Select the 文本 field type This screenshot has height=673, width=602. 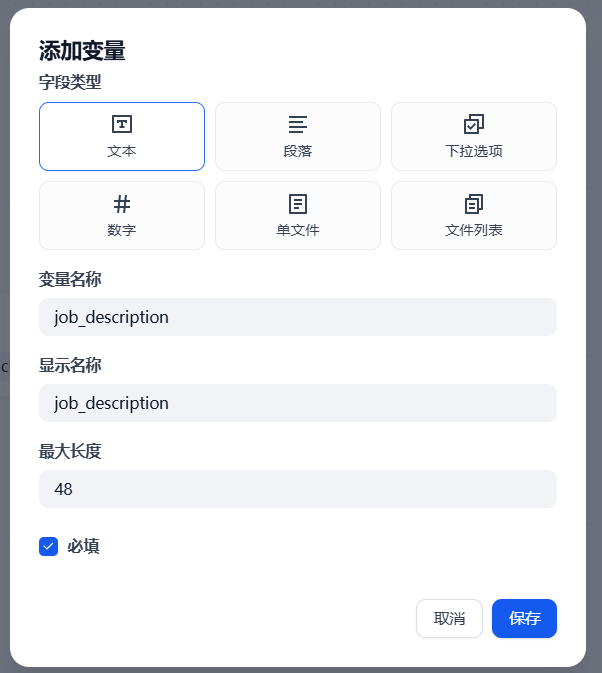click(122, 137)
